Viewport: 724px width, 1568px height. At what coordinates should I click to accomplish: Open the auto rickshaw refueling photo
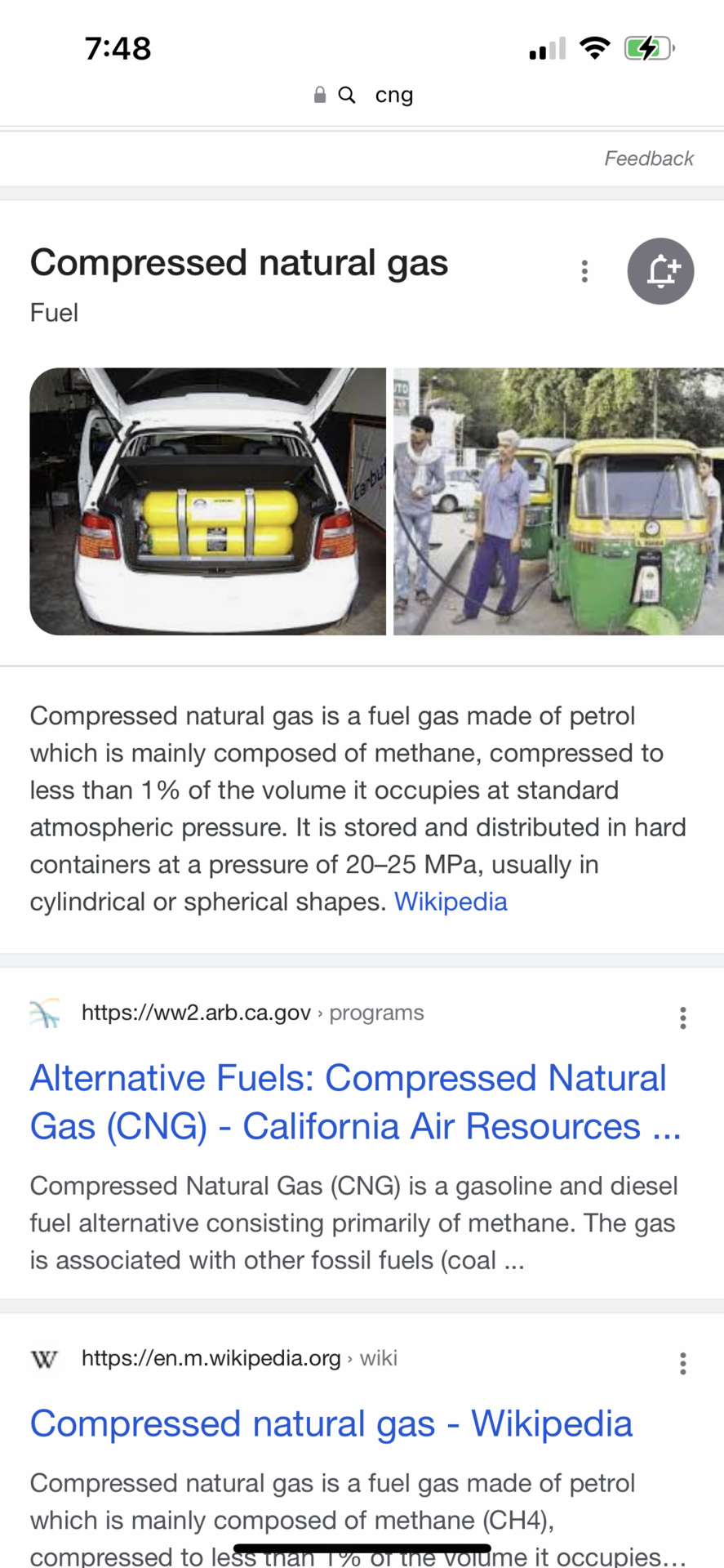558,501
